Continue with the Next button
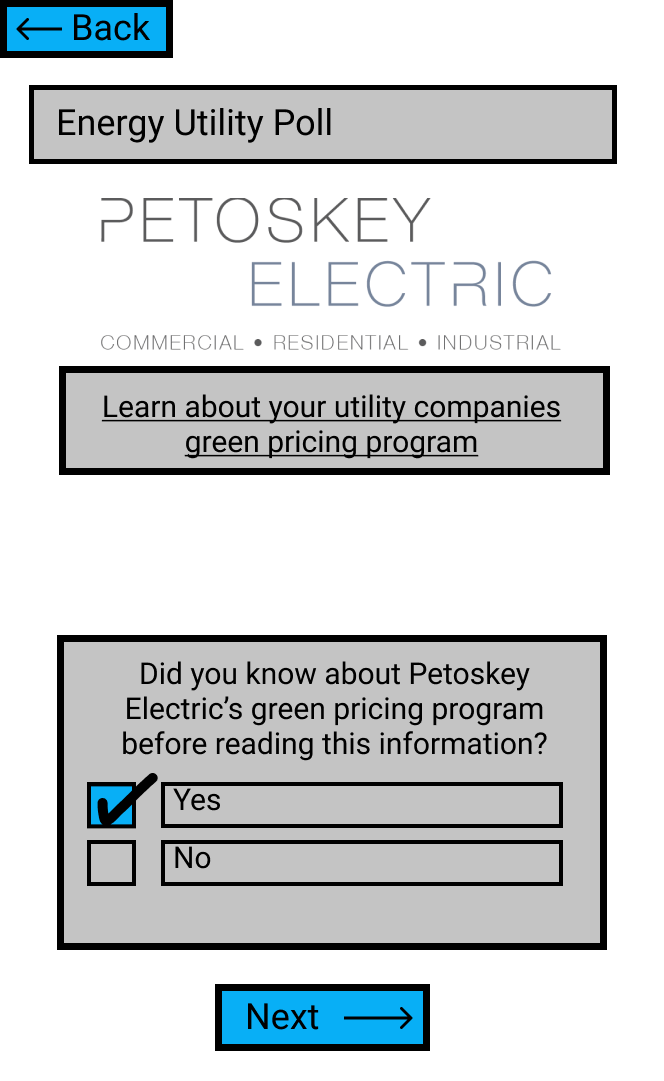Screen dimensions: 664x1081 point(322,1018)
